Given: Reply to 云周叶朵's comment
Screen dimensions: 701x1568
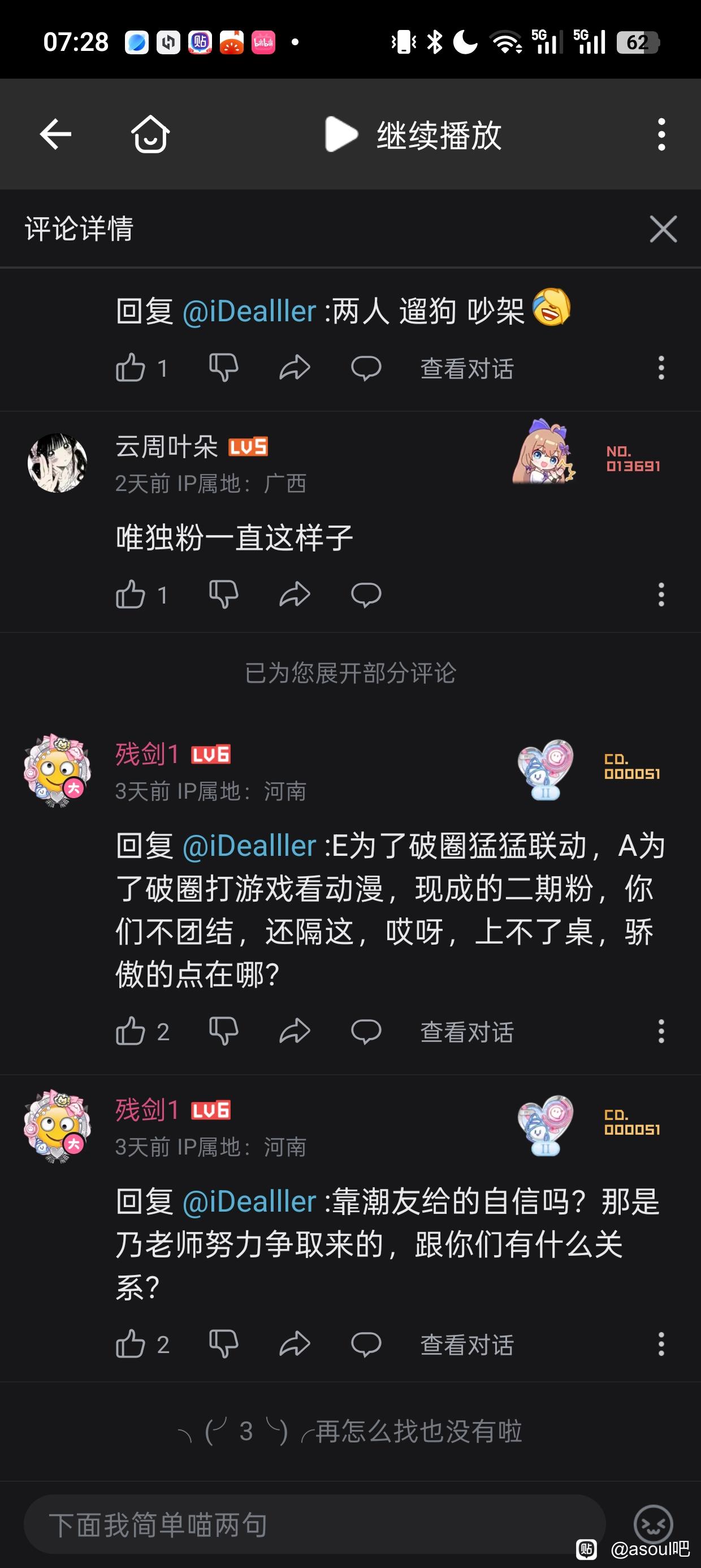Looking at the screenshot, I should click(366, 594).
